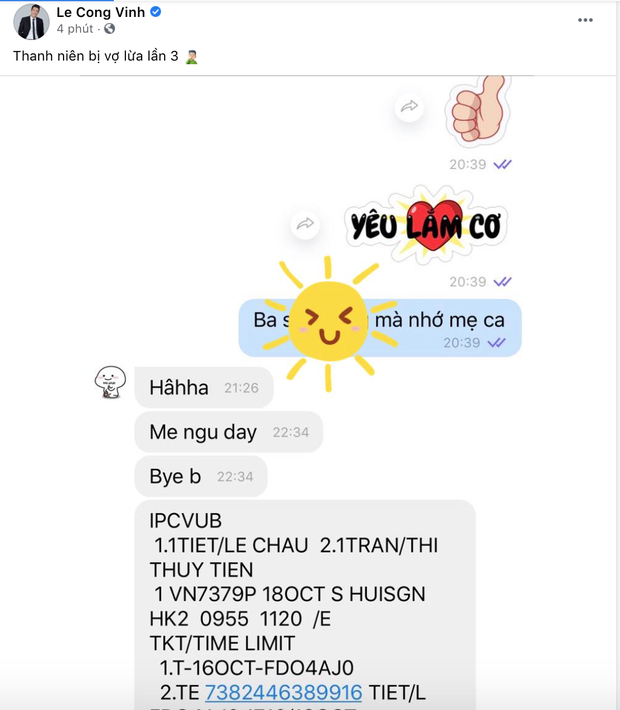Open Le Cong Vinh's profile name link
Viewport: 620px width, 710px height.
coord(102,12)
